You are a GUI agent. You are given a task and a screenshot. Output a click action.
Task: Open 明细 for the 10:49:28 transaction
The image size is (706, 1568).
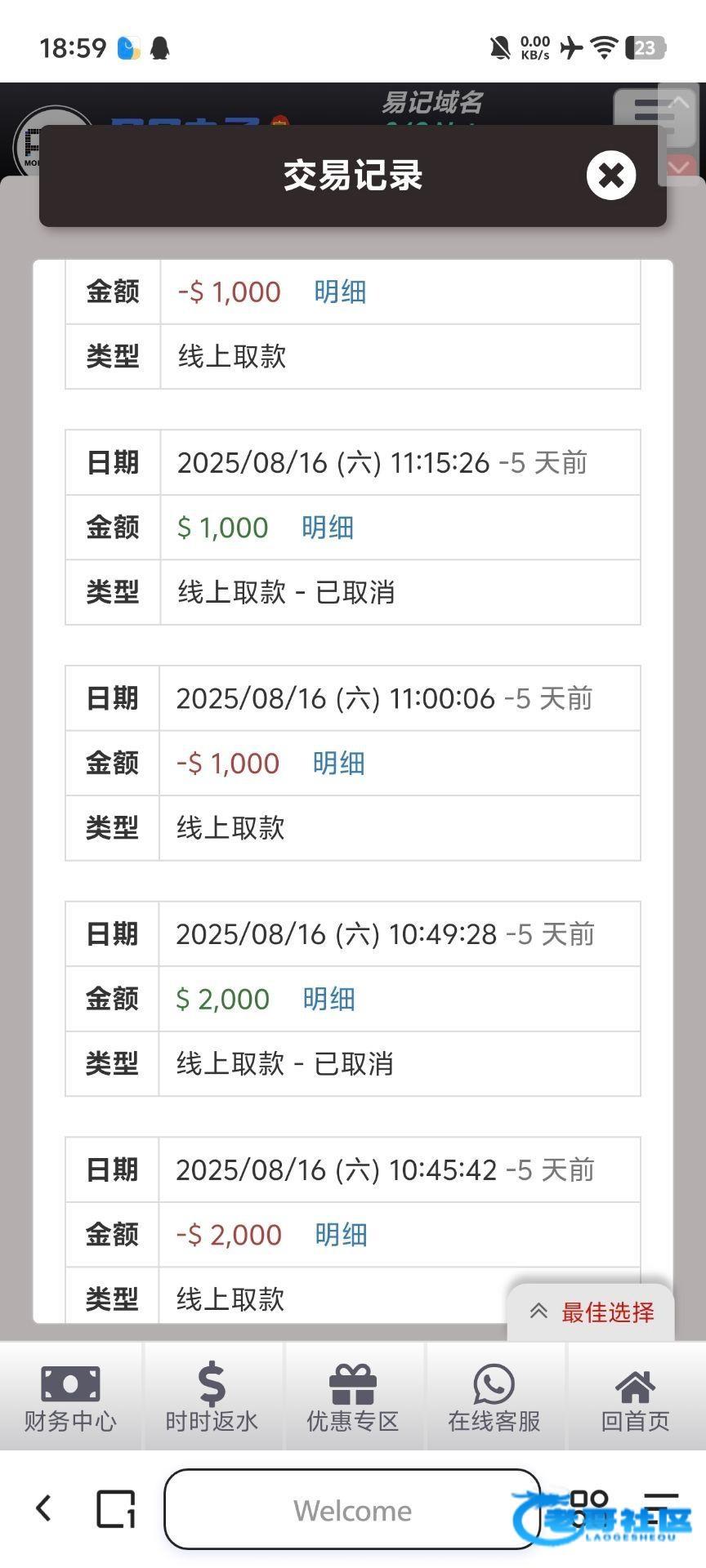coord(329,999)
